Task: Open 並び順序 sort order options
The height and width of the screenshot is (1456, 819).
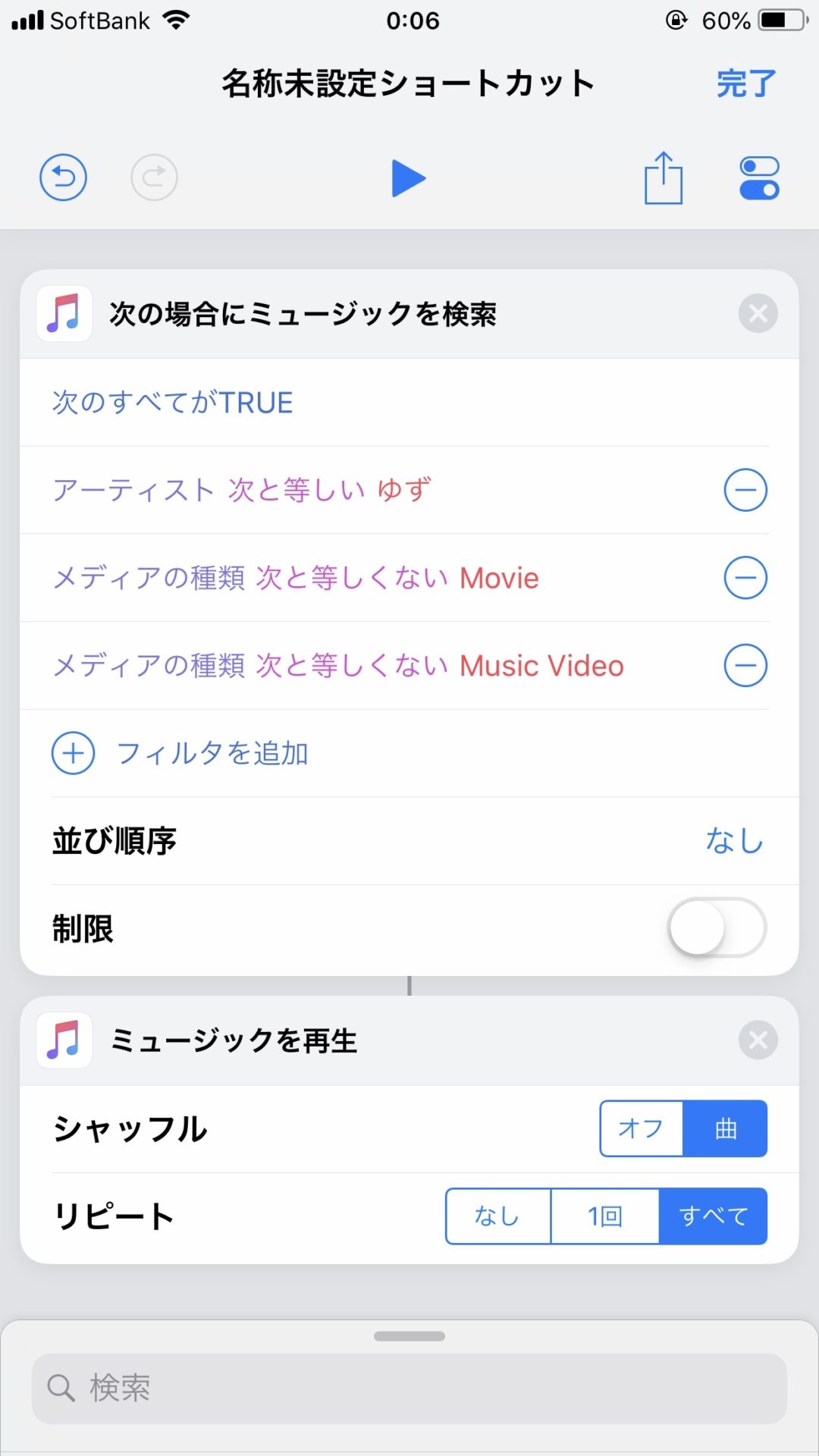Action: click(x=733, y=841)
